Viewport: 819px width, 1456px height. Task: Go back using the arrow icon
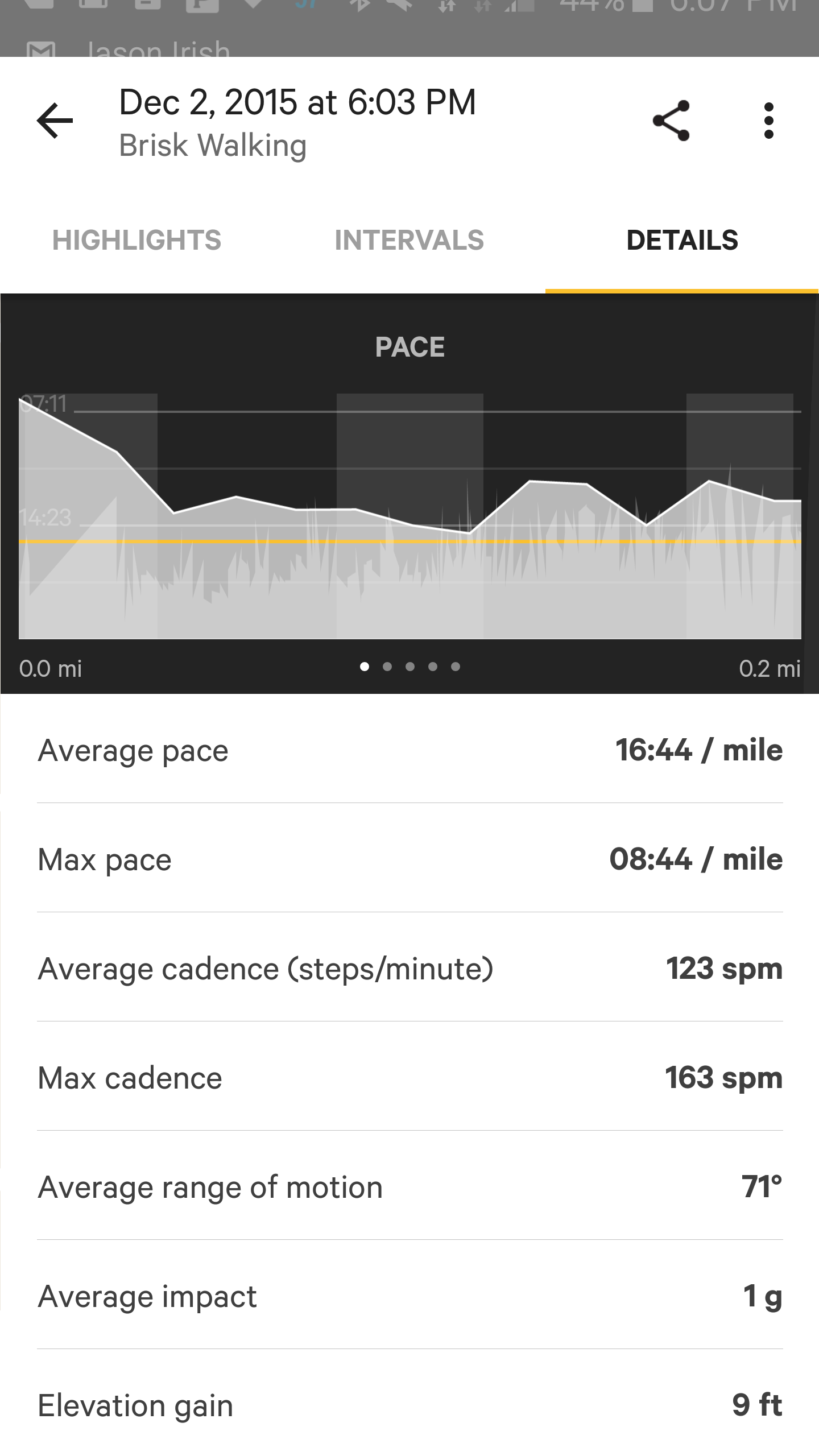pos(55,121)
